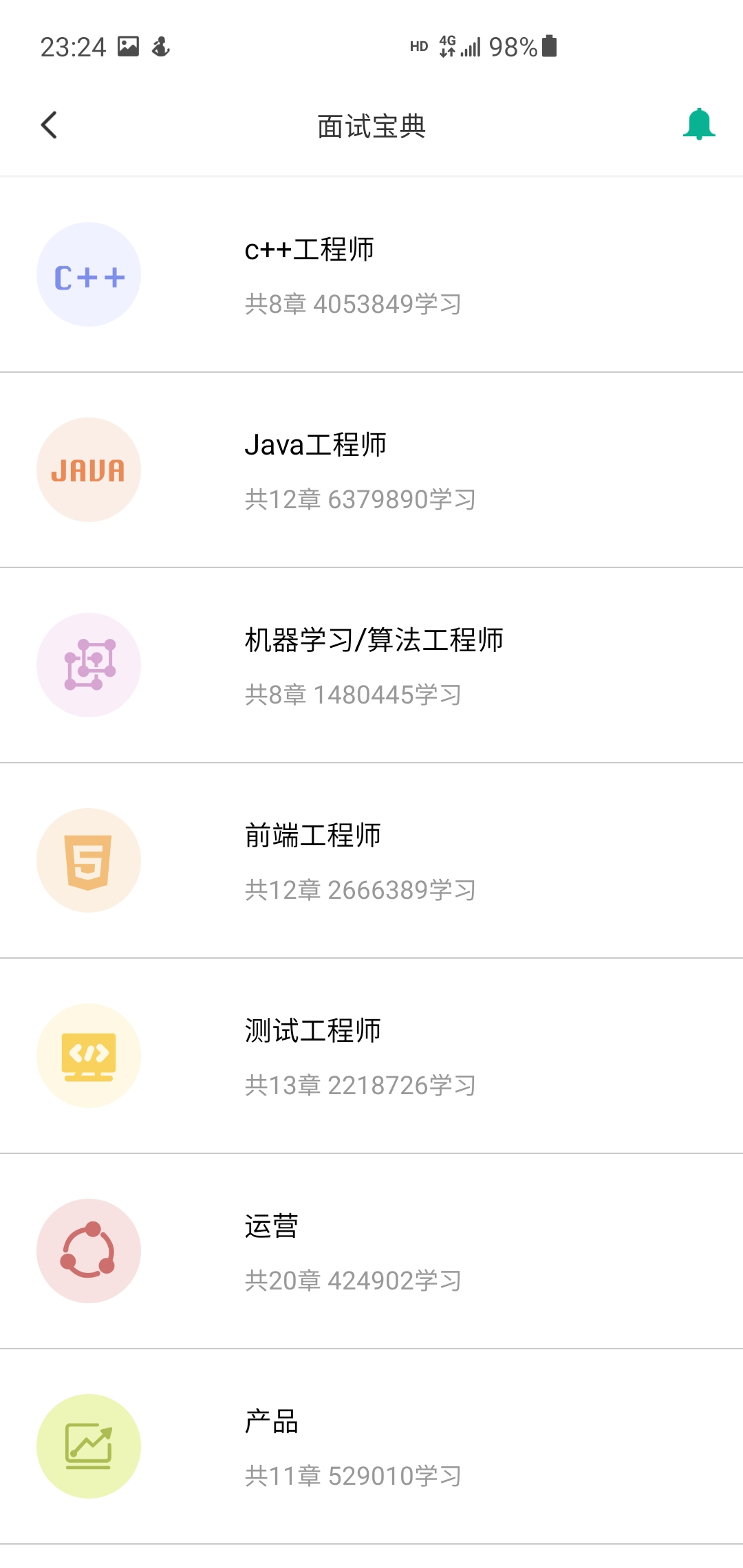
Task: View the 前端工程师 interview guide
Action: coord(371,861)
